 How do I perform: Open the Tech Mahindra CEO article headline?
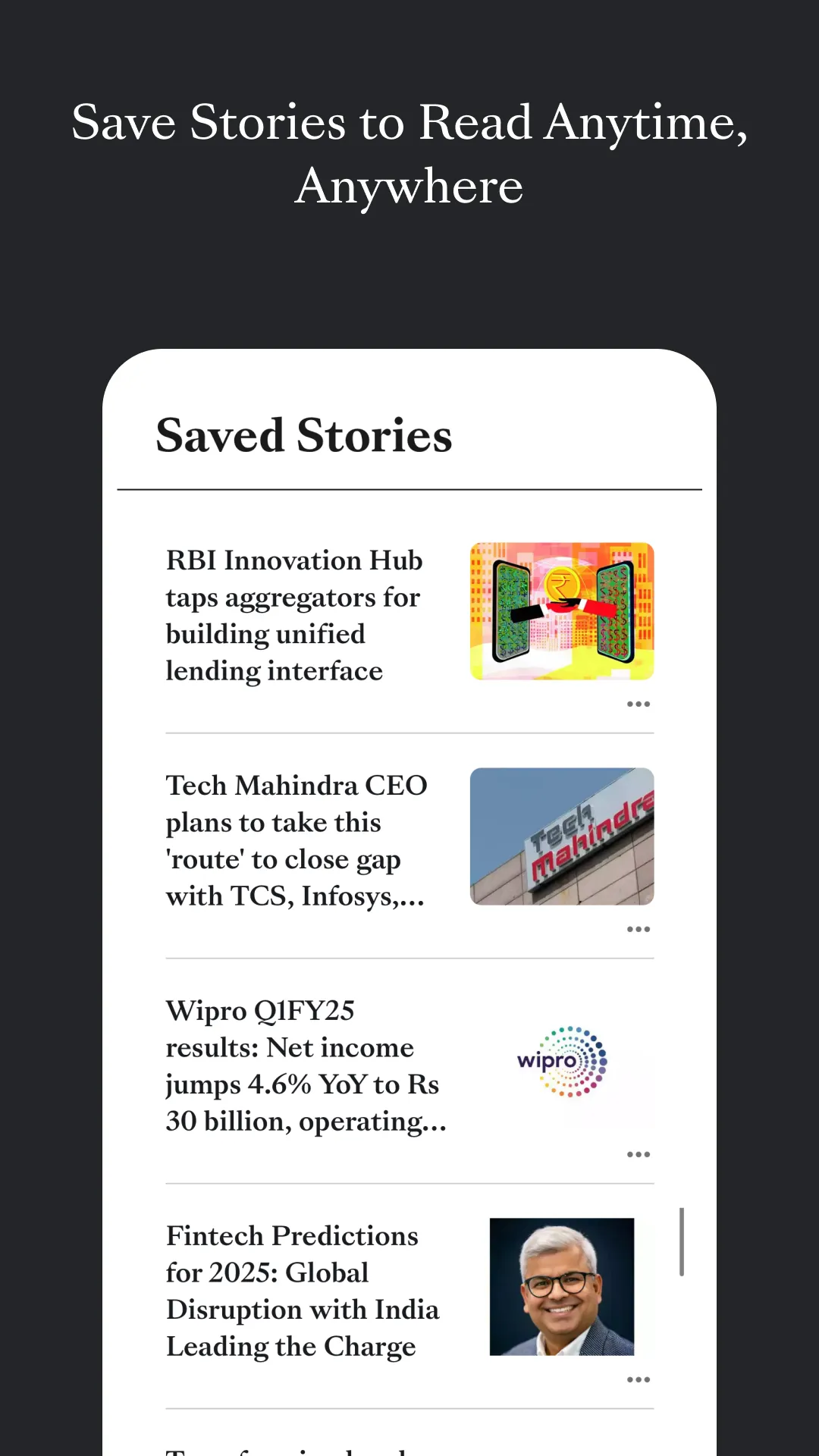click(x=296, y=840)
